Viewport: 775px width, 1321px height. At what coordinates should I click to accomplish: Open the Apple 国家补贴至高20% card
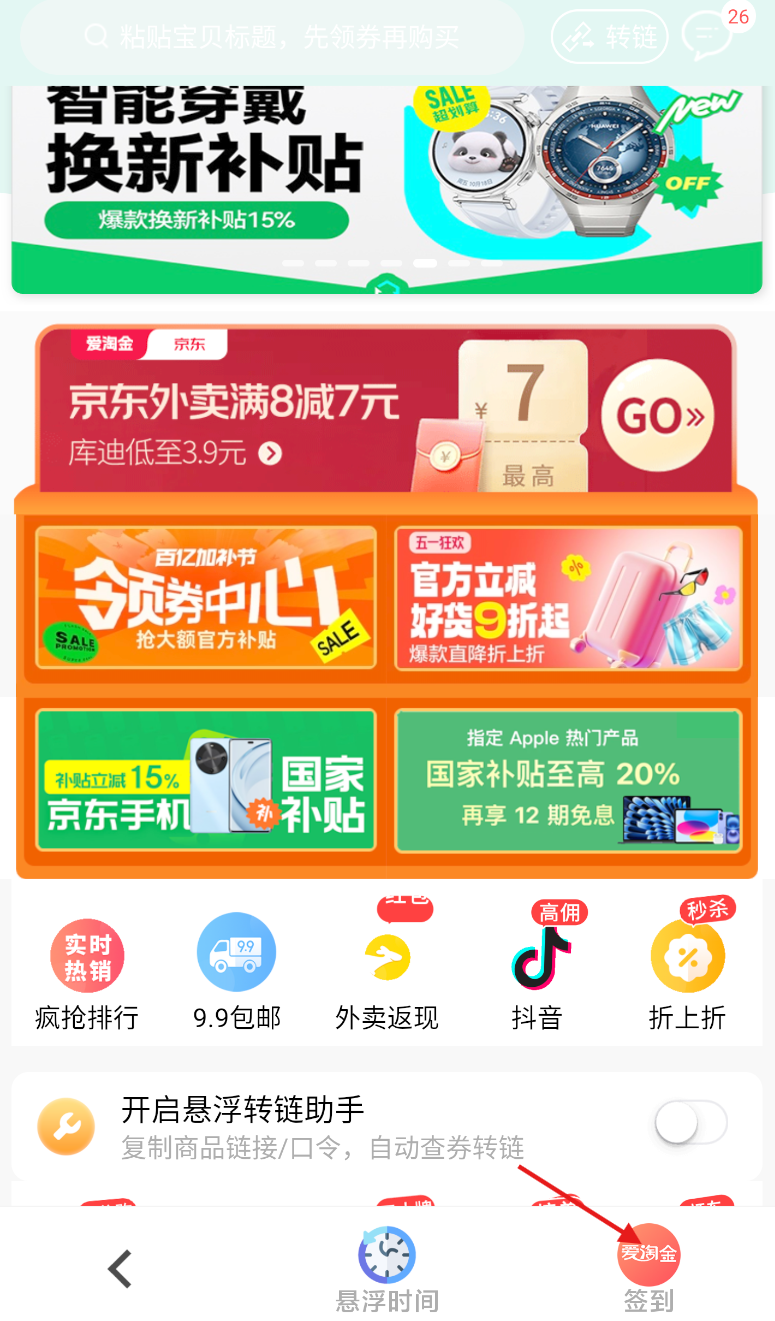coord(568,779)
